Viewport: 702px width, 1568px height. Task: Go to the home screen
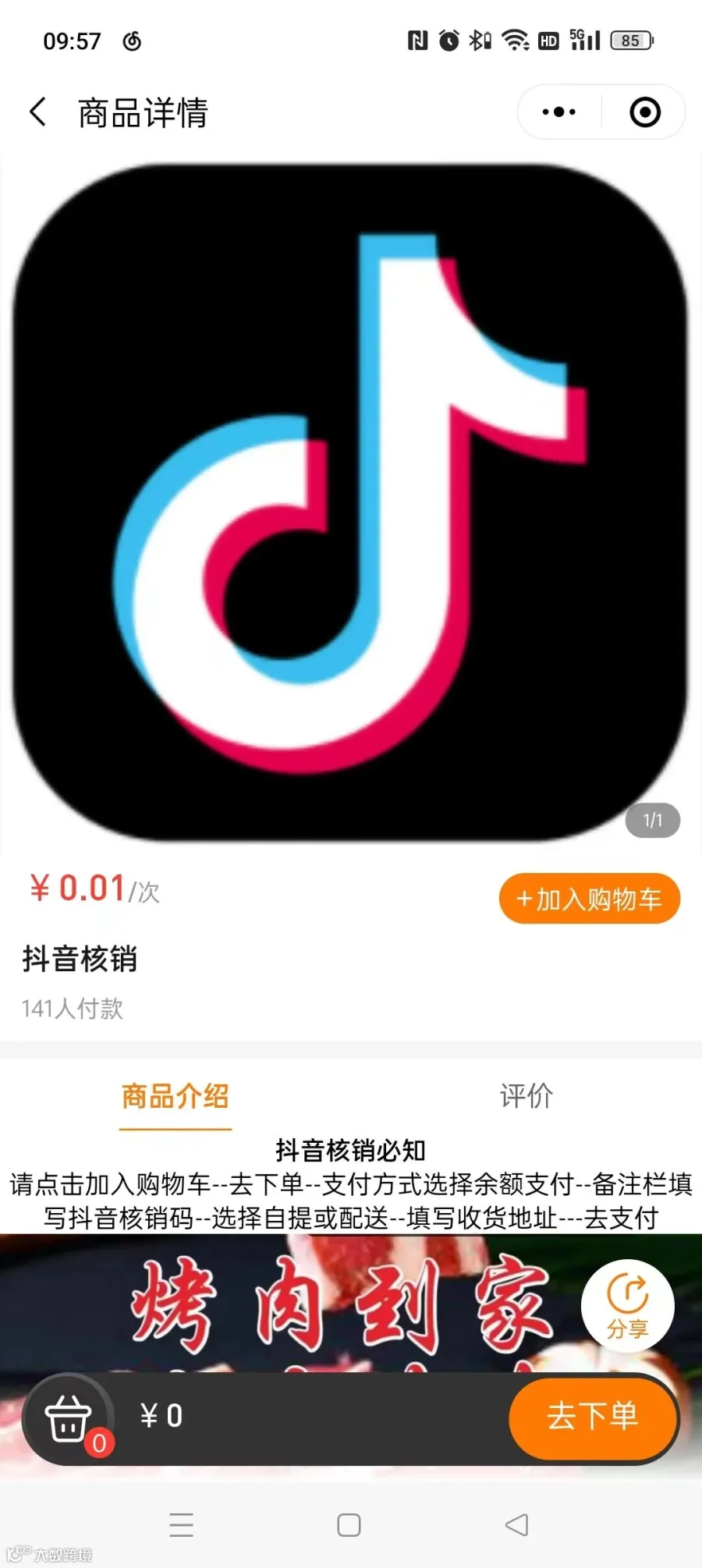coord(349,1525)
